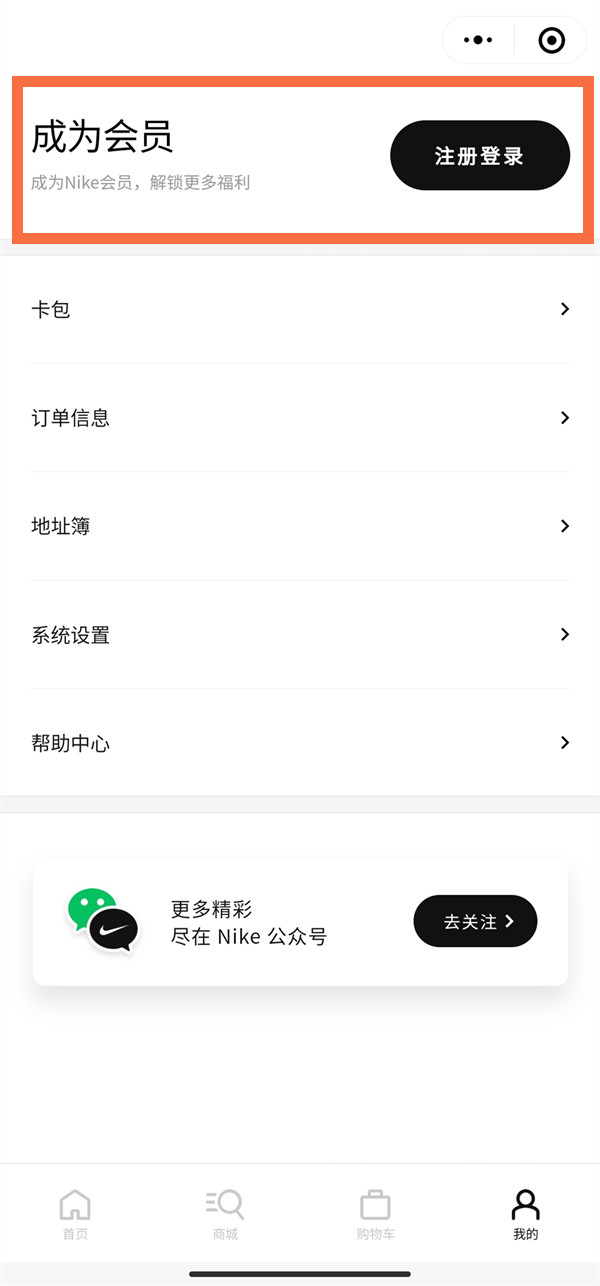Go to 系统设置 settings
Image resolution: width=600 pixels, height=1286 pixels.
tap(300, 635)
